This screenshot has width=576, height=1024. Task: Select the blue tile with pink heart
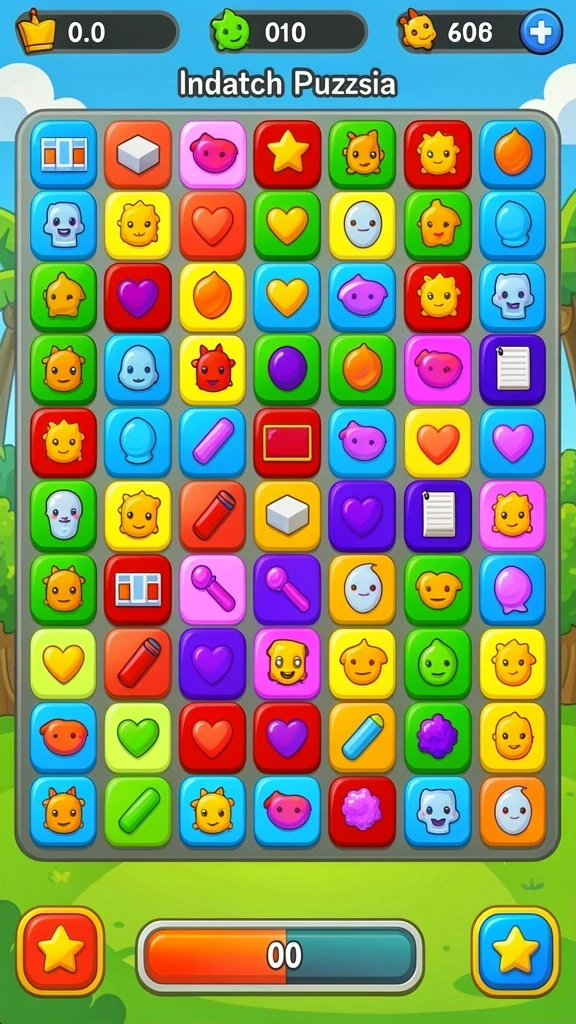[513, 442]
